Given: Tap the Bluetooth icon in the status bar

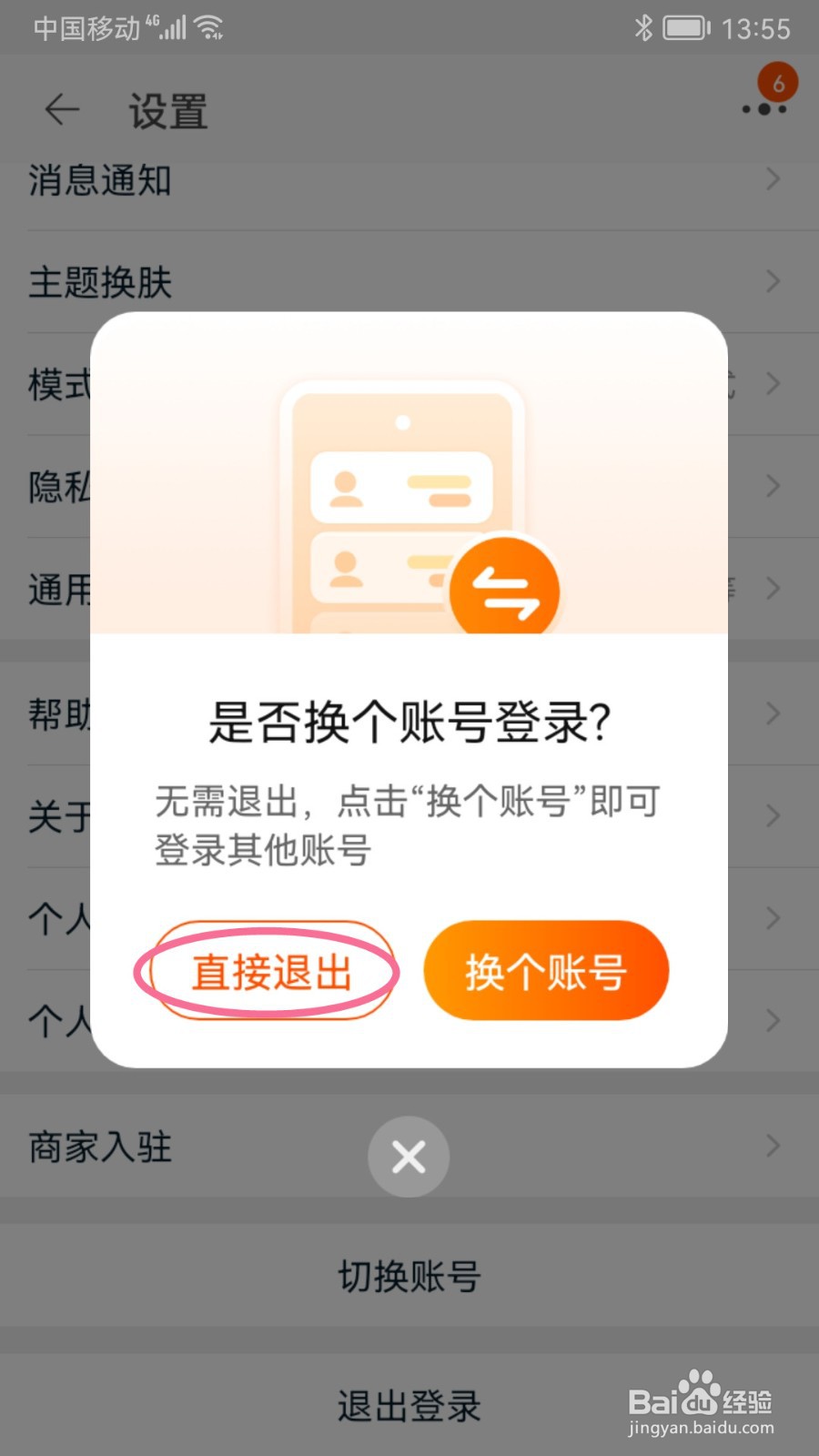Looking at the screenshot, I should (x=642, y=27).
